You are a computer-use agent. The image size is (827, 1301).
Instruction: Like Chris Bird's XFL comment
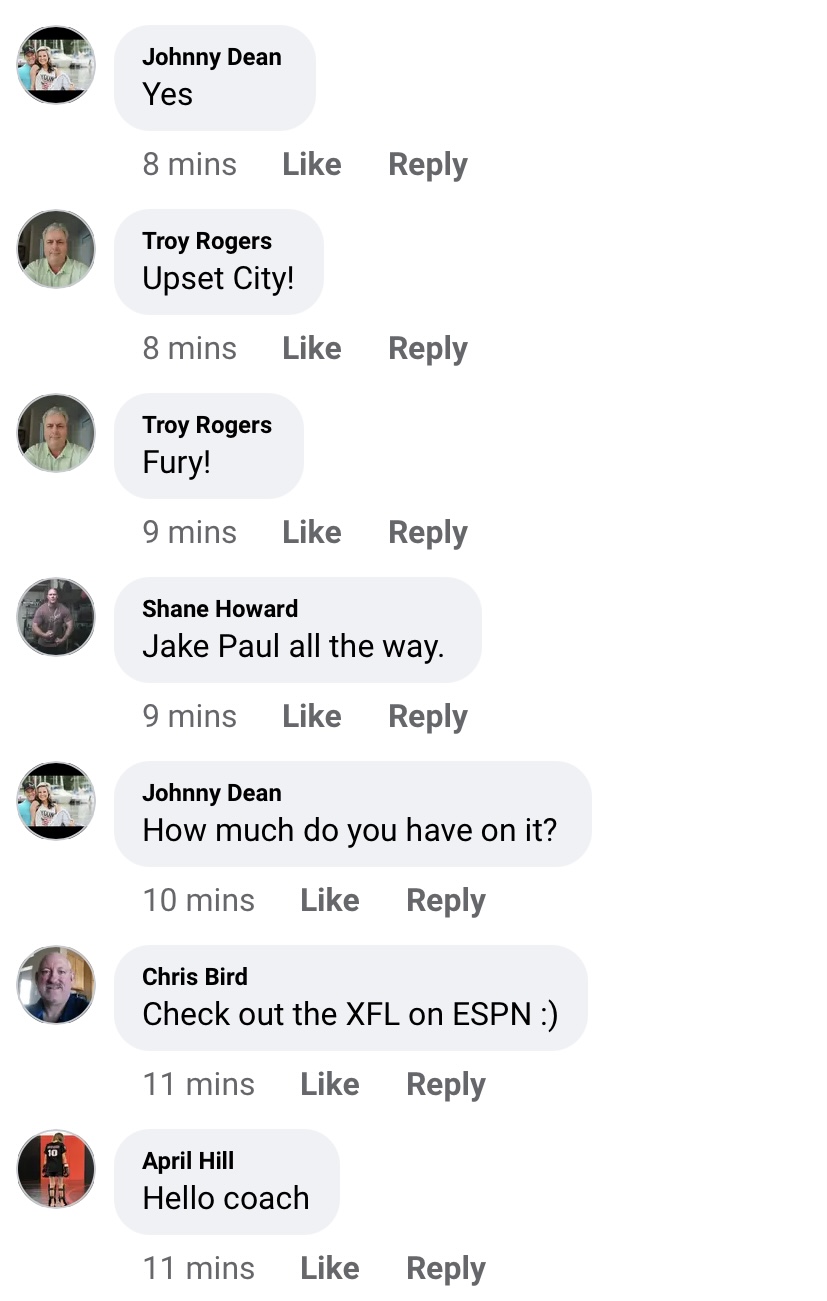click(329, 1084)
